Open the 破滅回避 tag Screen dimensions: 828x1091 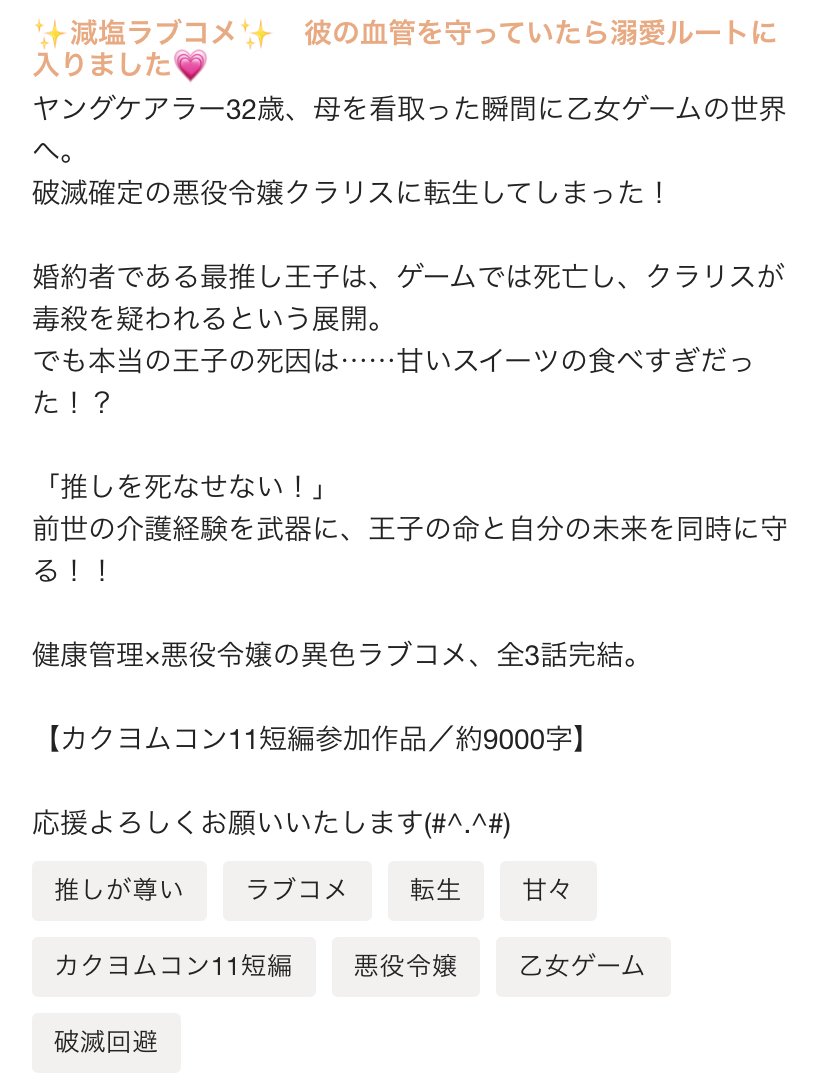point(106,1042)
